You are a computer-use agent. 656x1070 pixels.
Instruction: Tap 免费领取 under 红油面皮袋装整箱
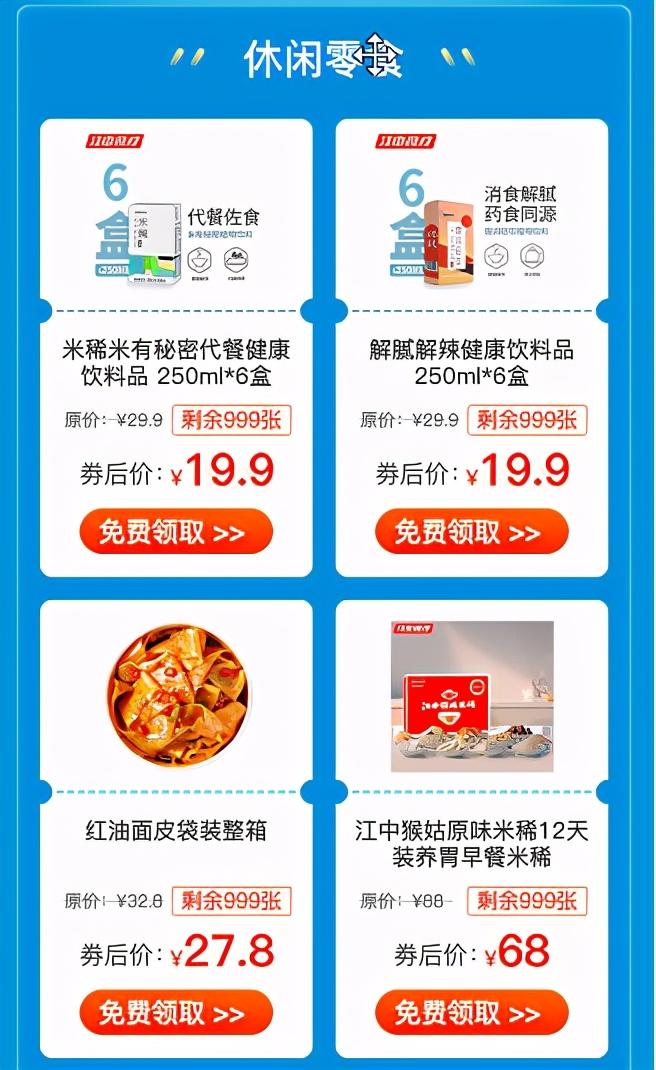tap(176, 1013)
